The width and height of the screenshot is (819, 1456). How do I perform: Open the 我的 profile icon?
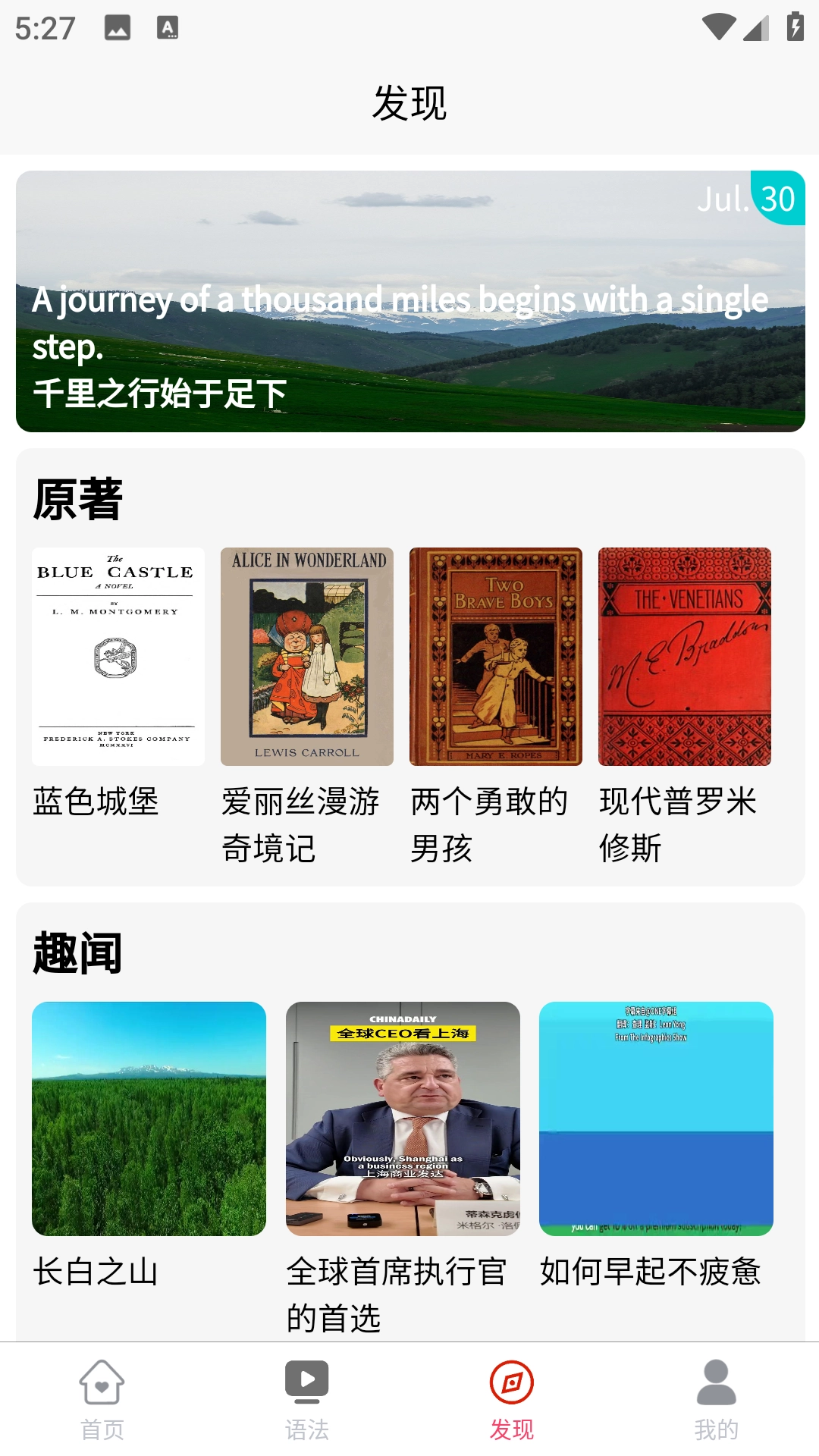tap(716, 1382)
